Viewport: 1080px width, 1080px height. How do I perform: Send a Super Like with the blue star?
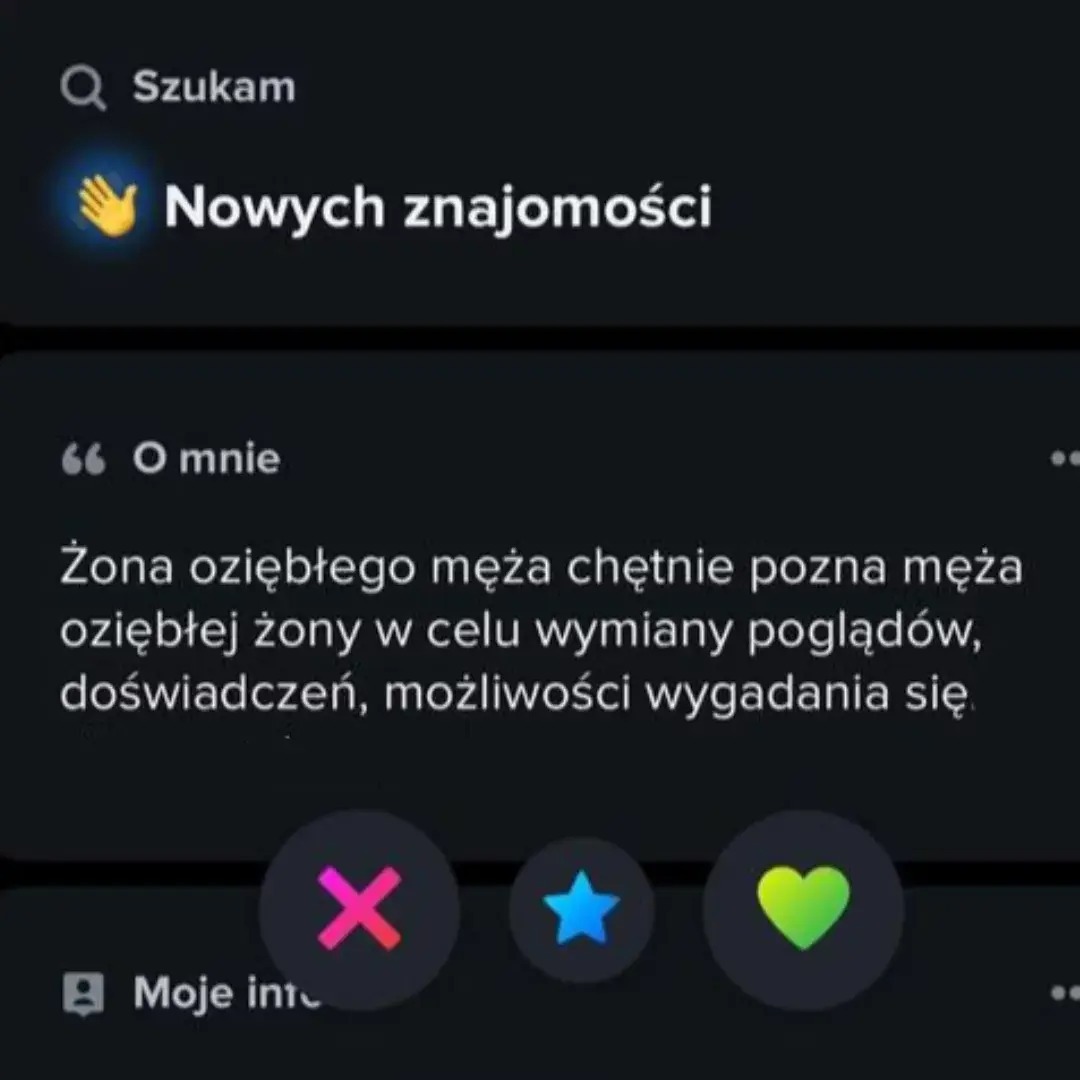click(x=581, y=909)
